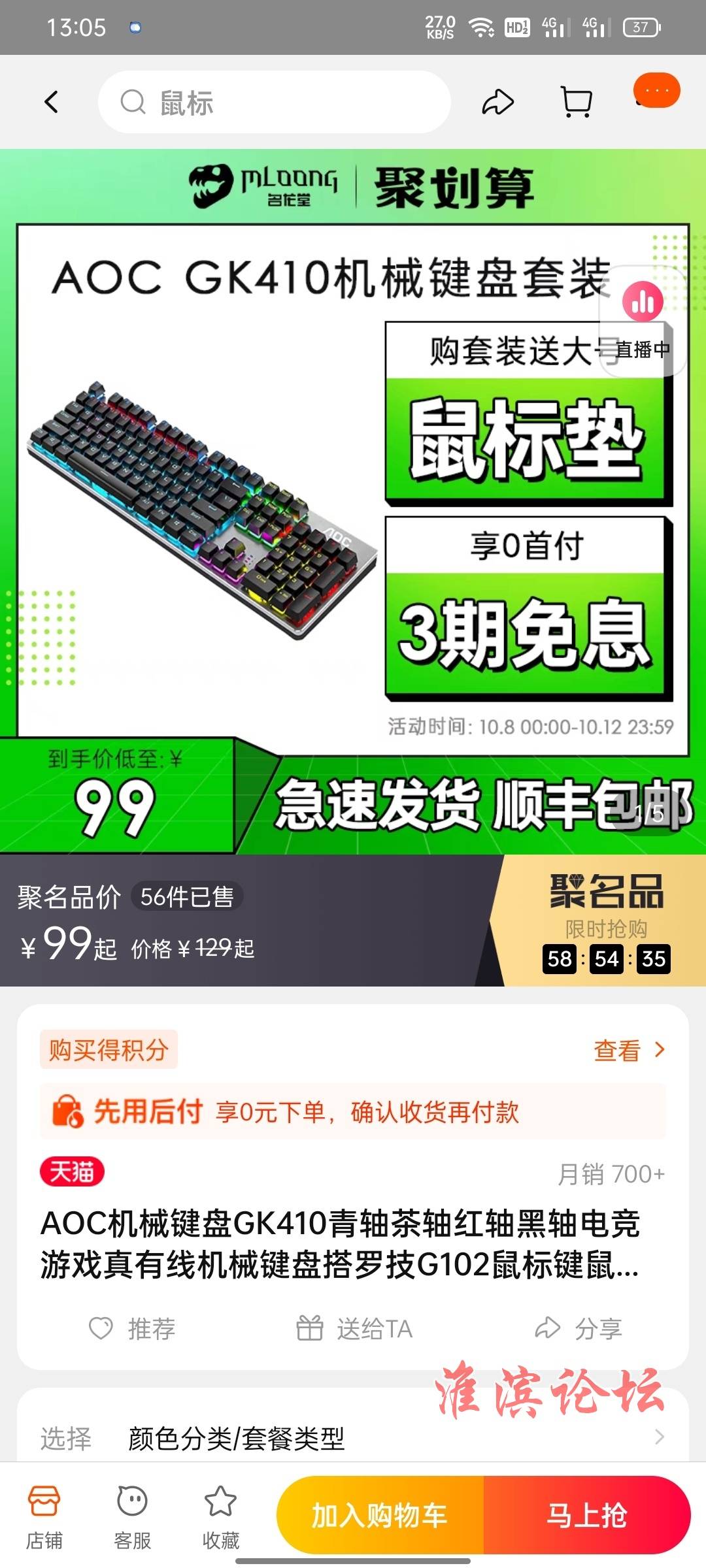
Task: Tap 分享 under the product title
Action: pyautogui.click(x=578, y=1328)
